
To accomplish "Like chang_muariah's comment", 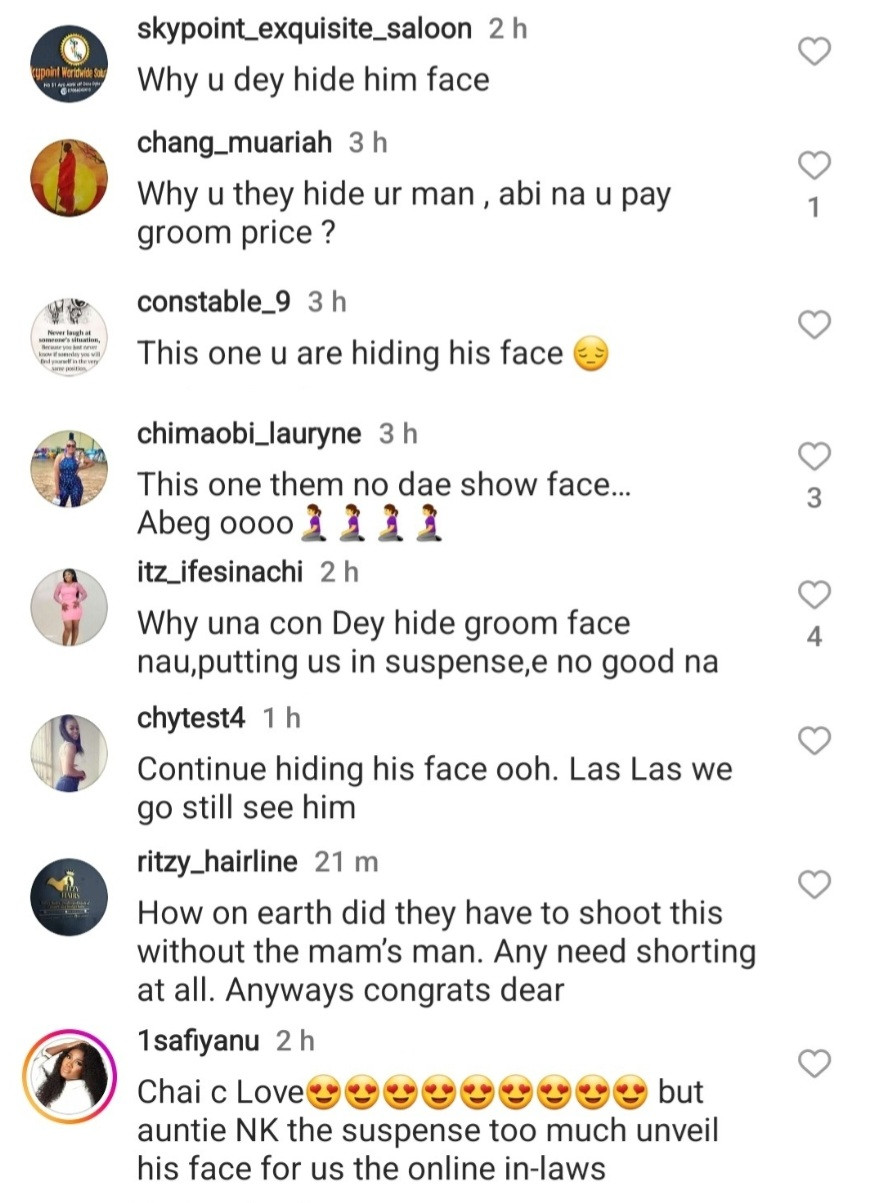I will click(816, 165).
